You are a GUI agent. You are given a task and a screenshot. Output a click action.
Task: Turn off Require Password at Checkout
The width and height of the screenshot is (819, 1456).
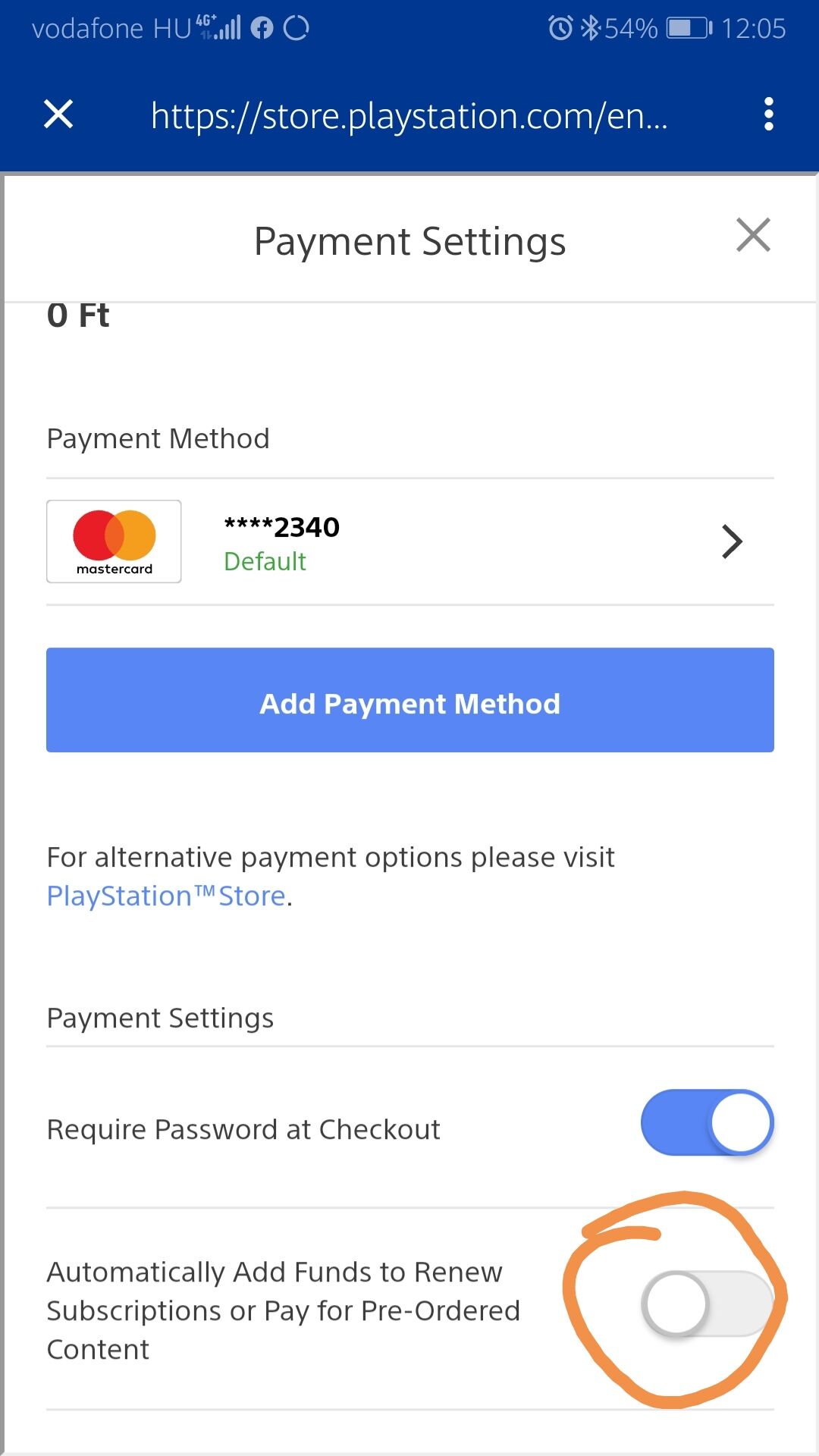[x=707, y=1122]
